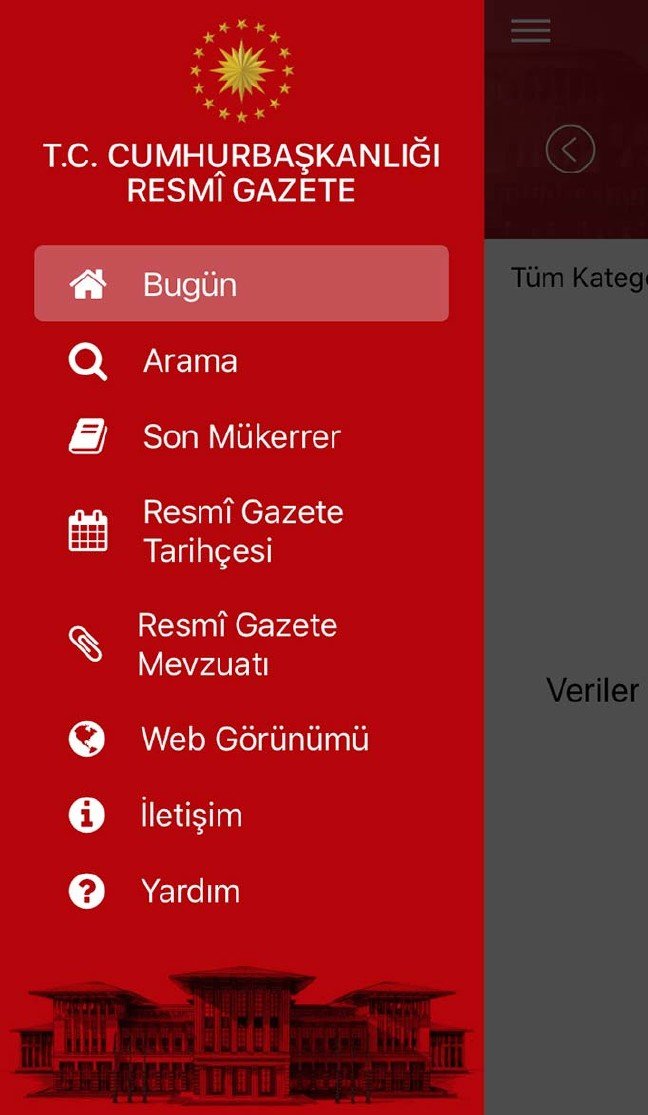Open the Arama search menu item

click(x=190, y=361)
